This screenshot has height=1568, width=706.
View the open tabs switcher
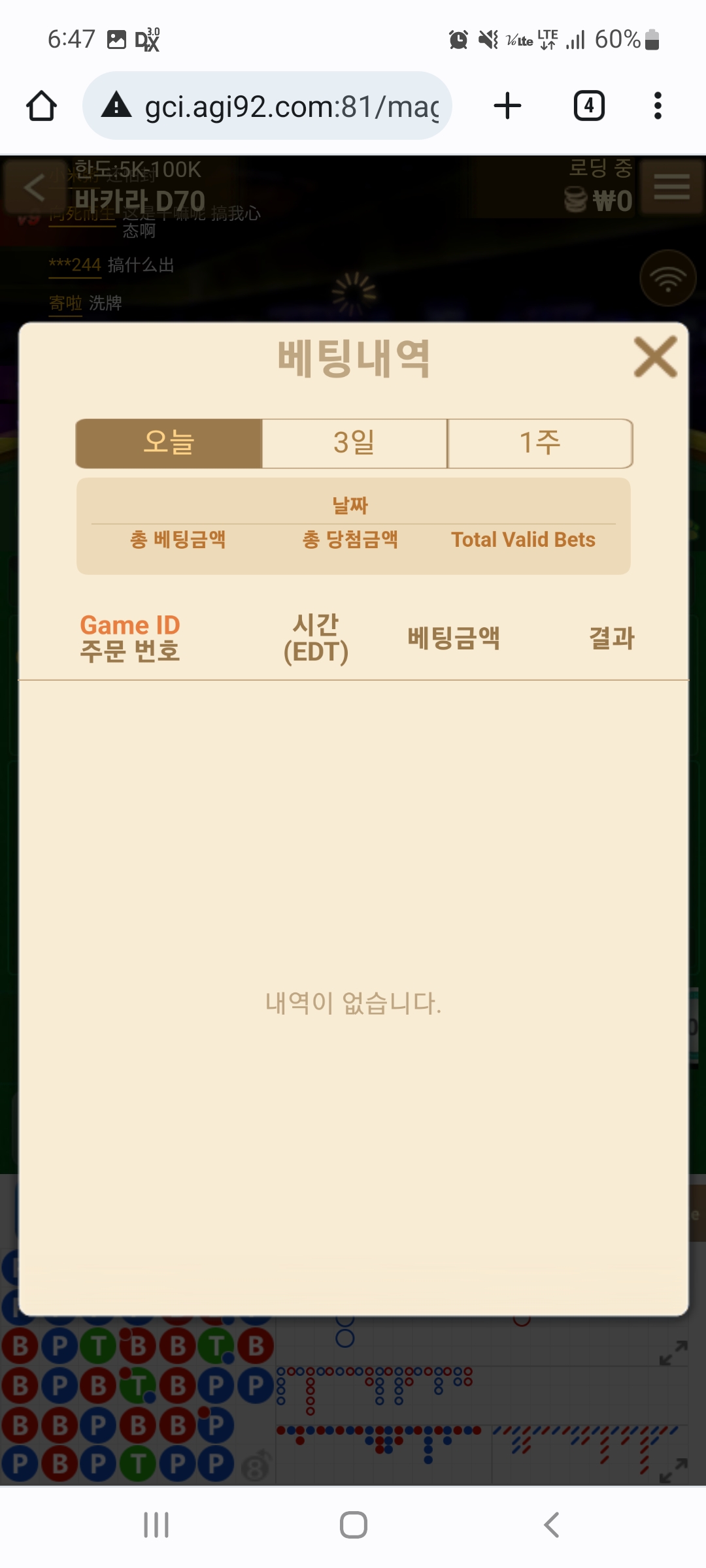point(589,106)
